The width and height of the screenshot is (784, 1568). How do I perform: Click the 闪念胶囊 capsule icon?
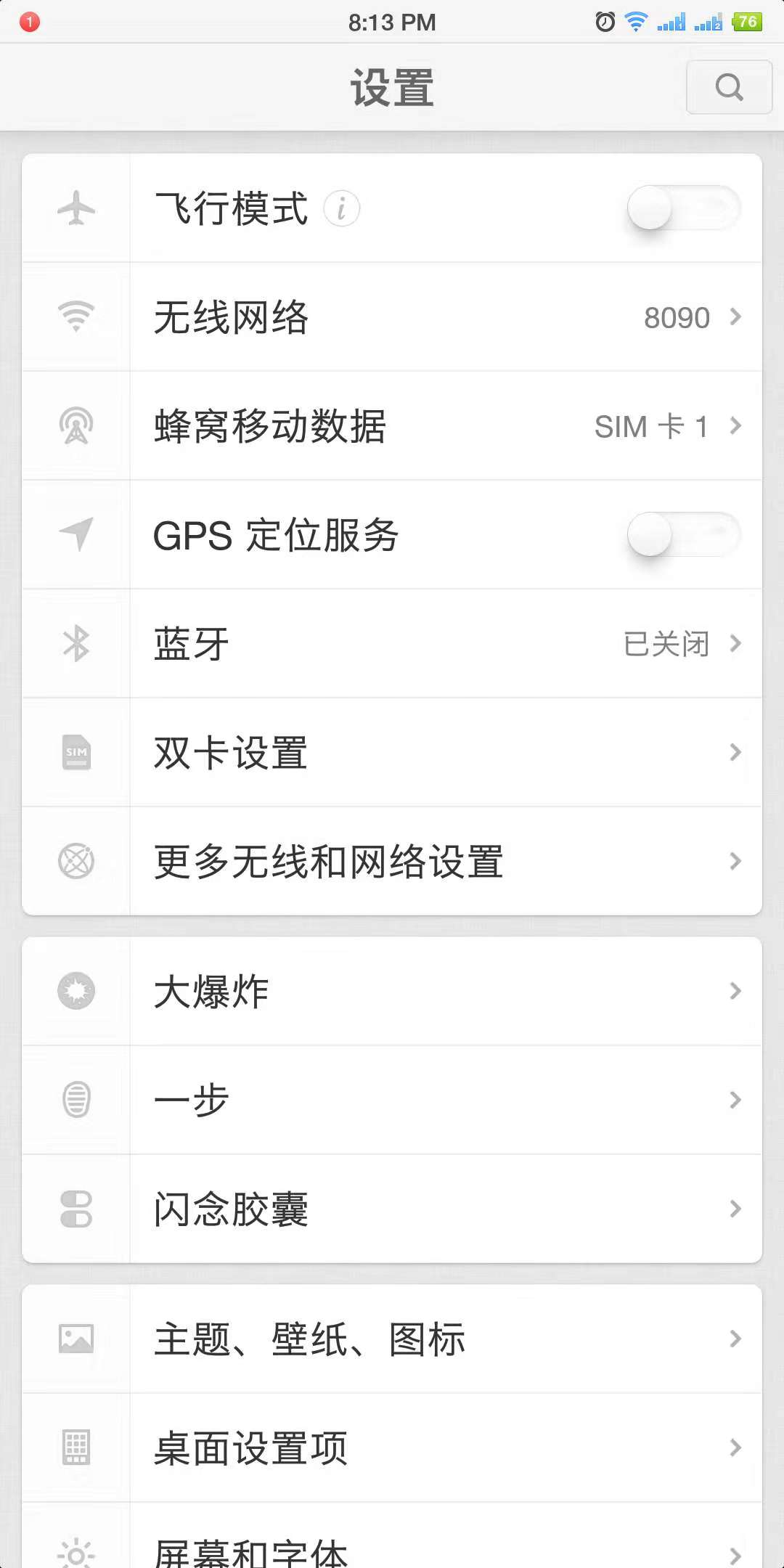75,1207
